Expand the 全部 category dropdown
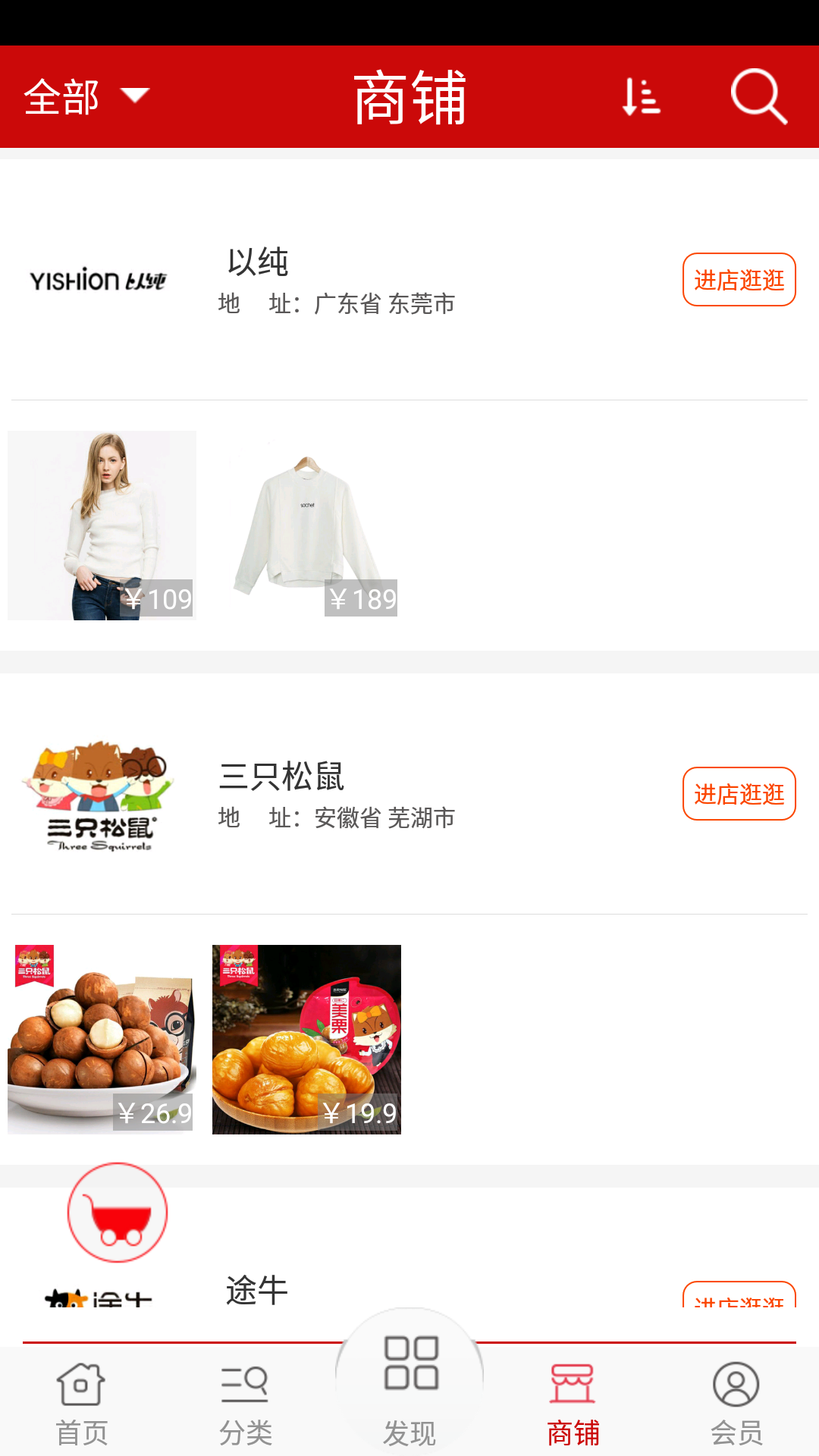 click(86, 97)
